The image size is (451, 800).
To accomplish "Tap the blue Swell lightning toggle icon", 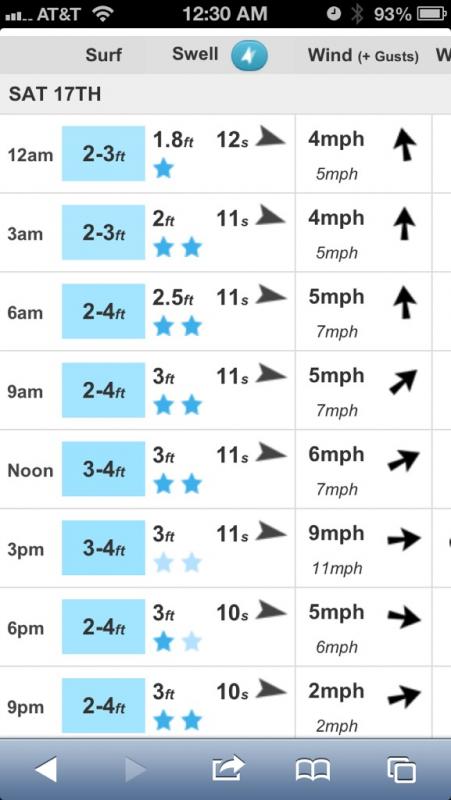I will 249,55.
